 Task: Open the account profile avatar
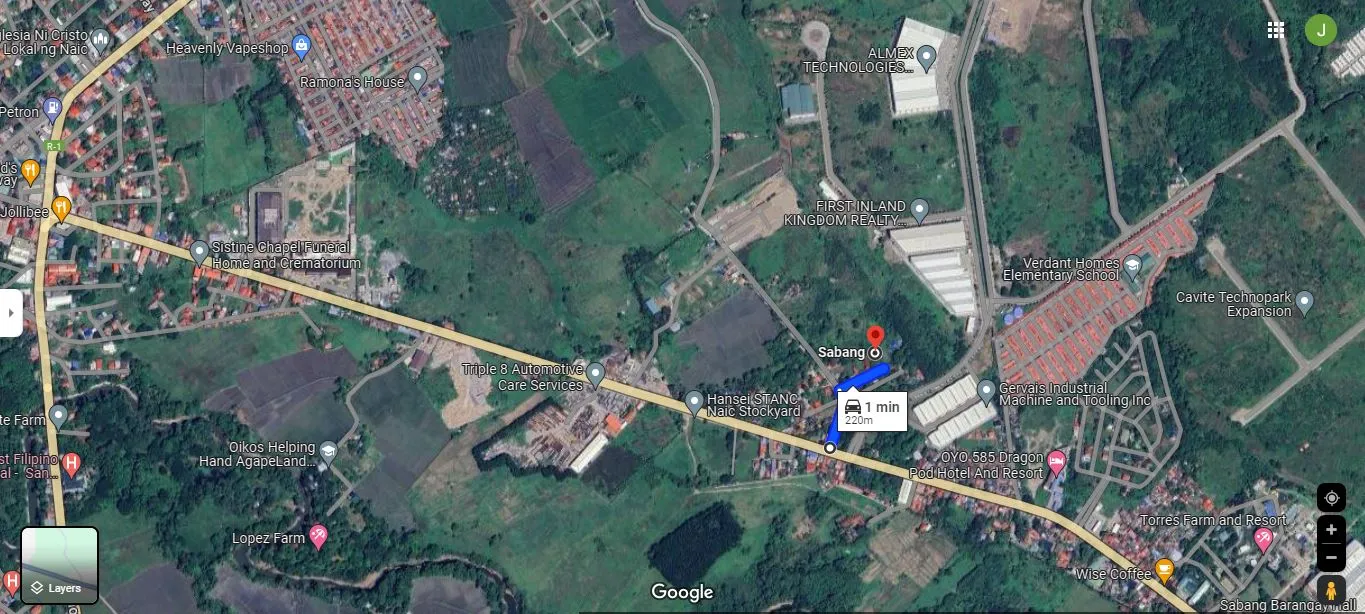coord(1320,30)
